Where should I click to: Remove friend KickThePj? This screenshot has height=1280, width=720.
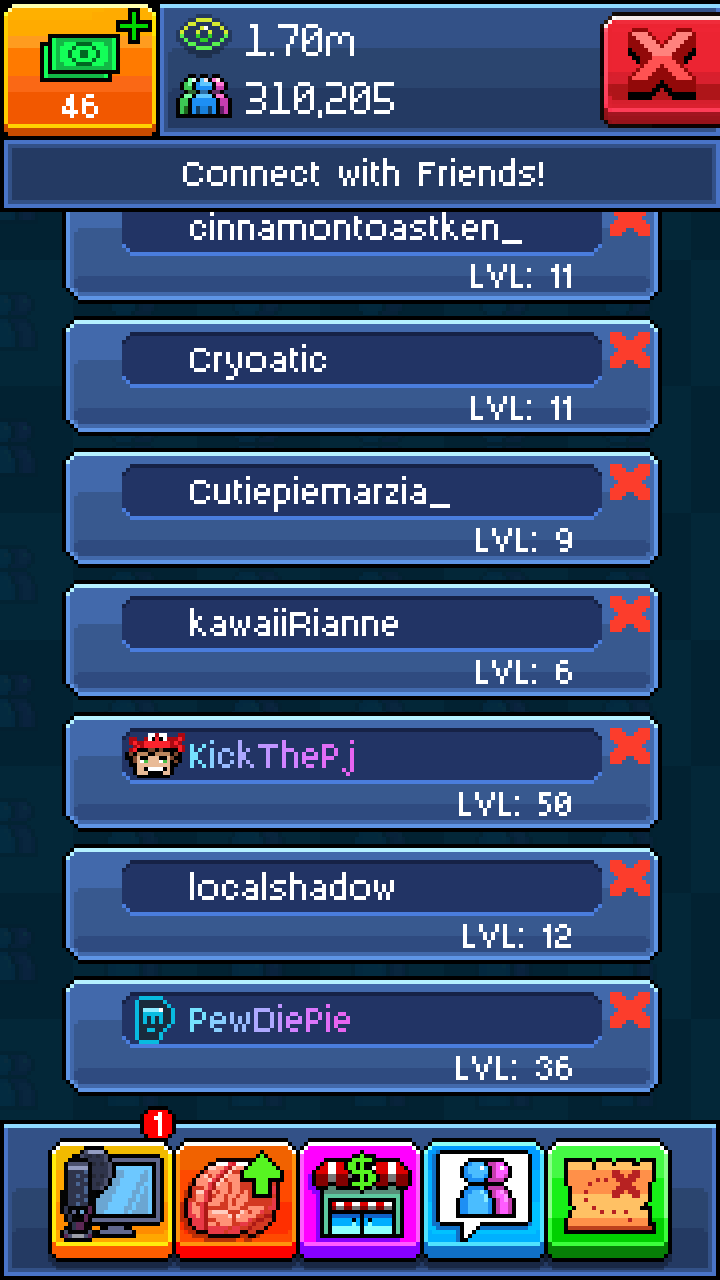[629, 747]
